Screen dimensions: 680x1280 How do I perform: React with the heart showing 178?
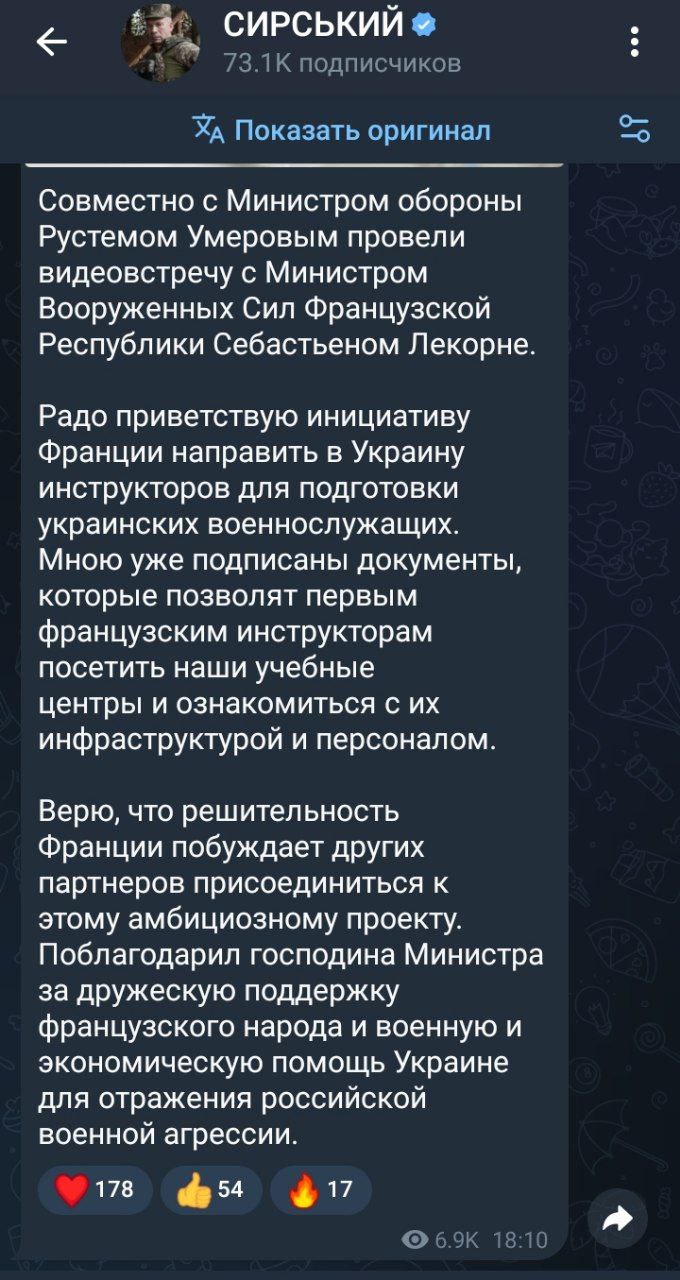click(95, 1189)
